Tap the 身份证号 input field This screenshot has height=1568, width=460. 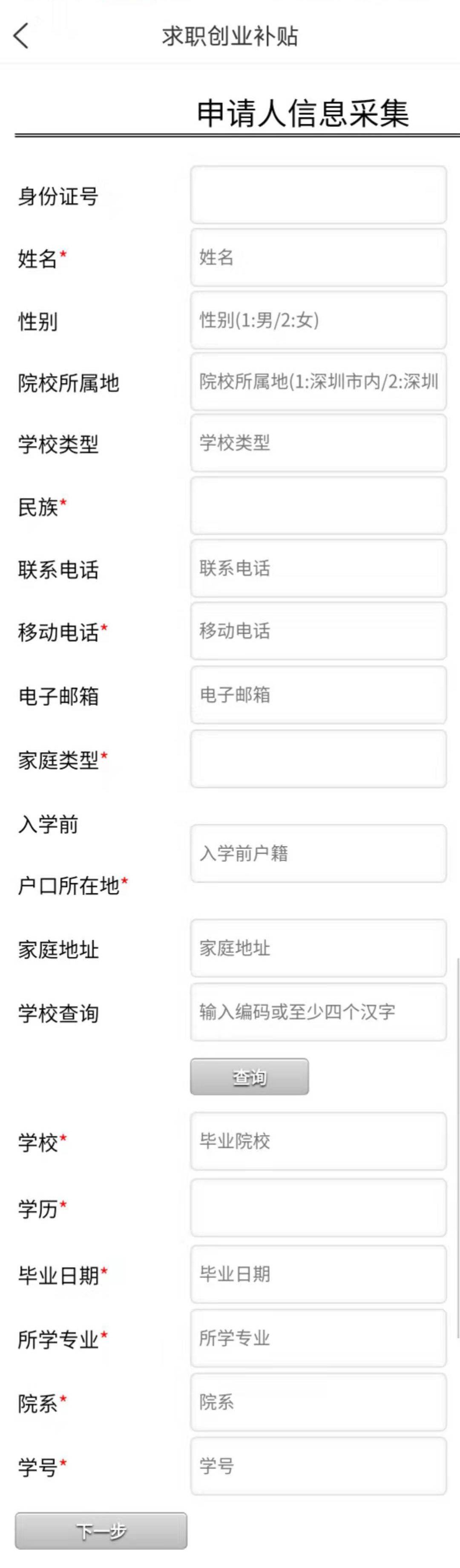click(x=318, y=195)
